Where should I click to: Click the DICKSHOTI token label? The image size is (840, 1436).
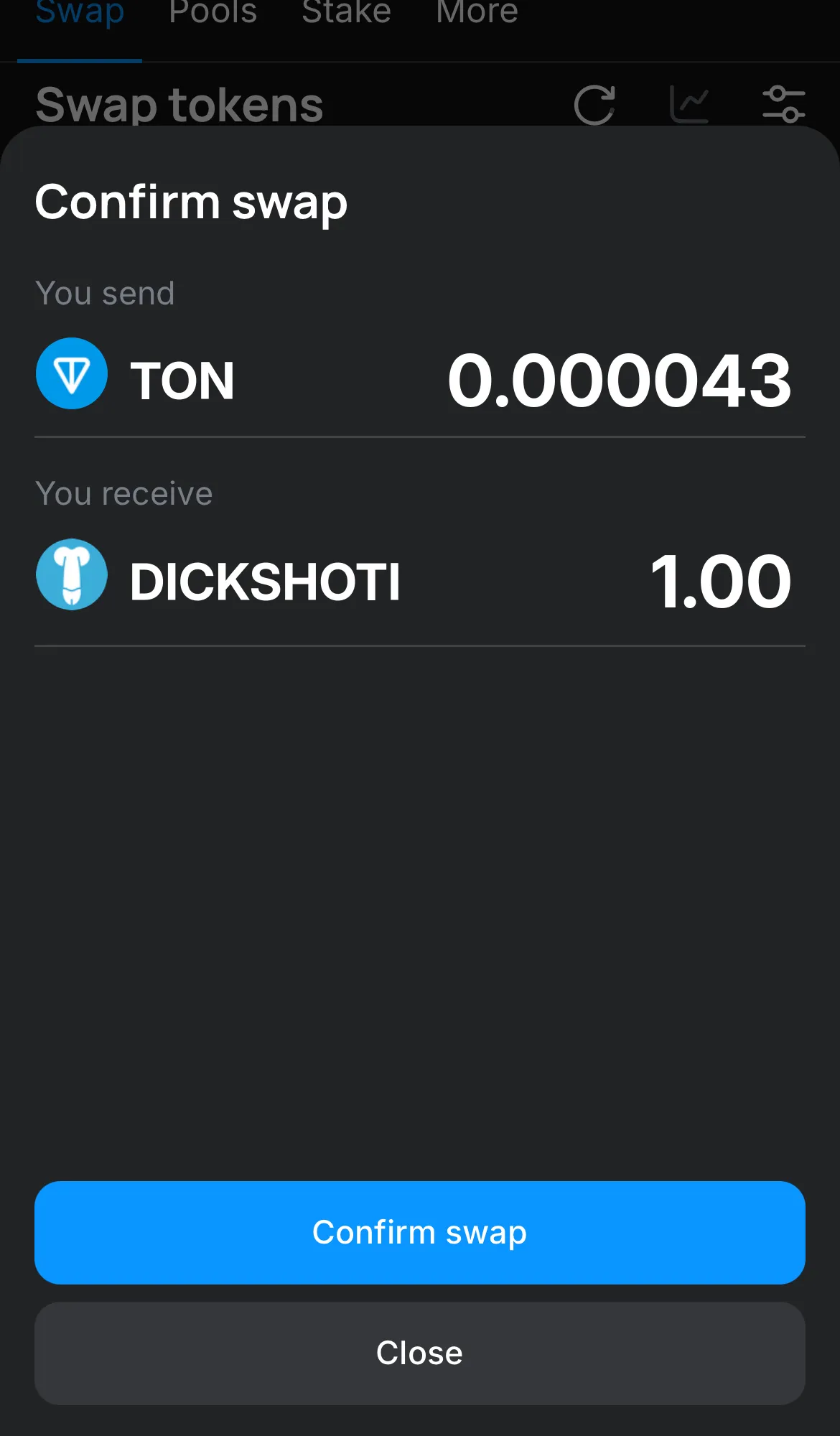pyautogui.click(x=265, y=582)
